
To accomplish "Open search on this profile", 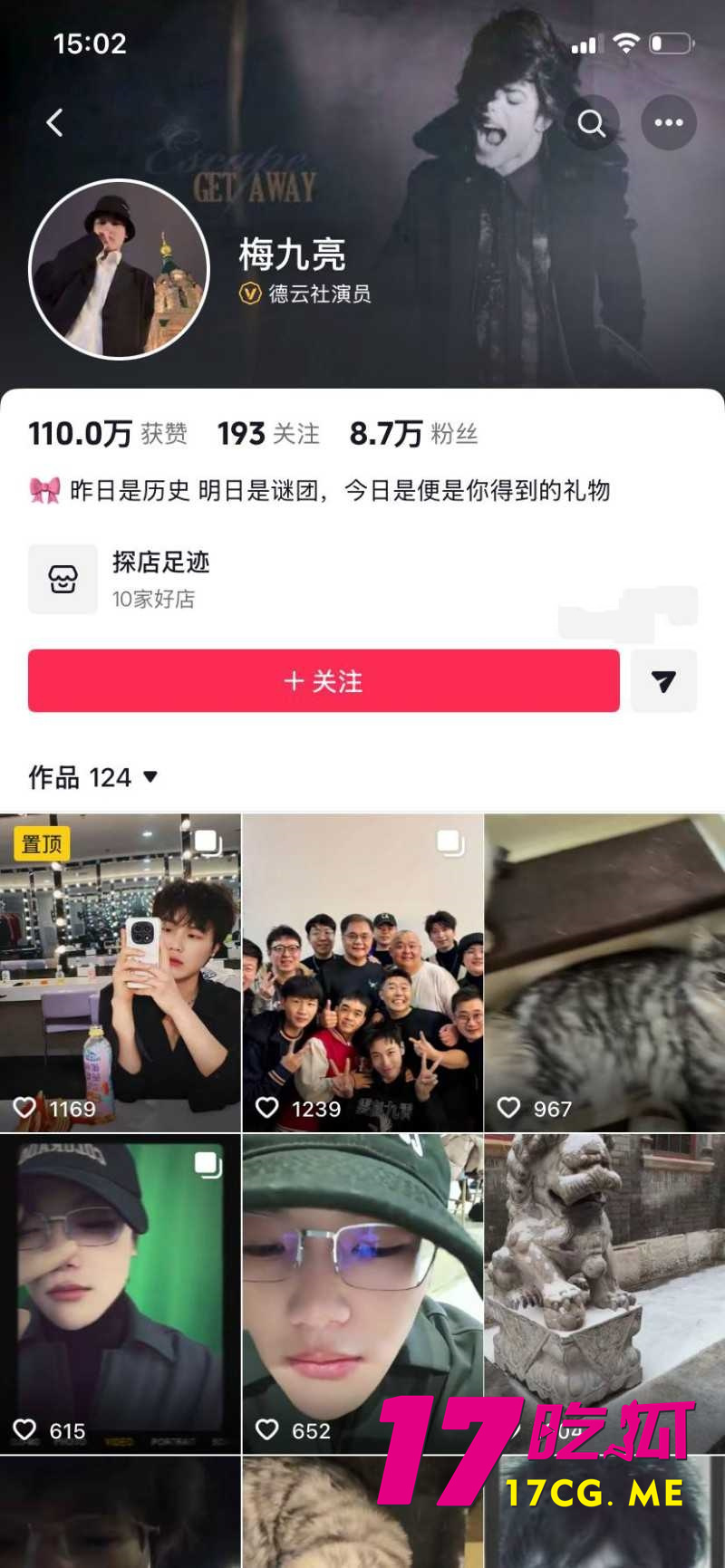I will 592,122.
